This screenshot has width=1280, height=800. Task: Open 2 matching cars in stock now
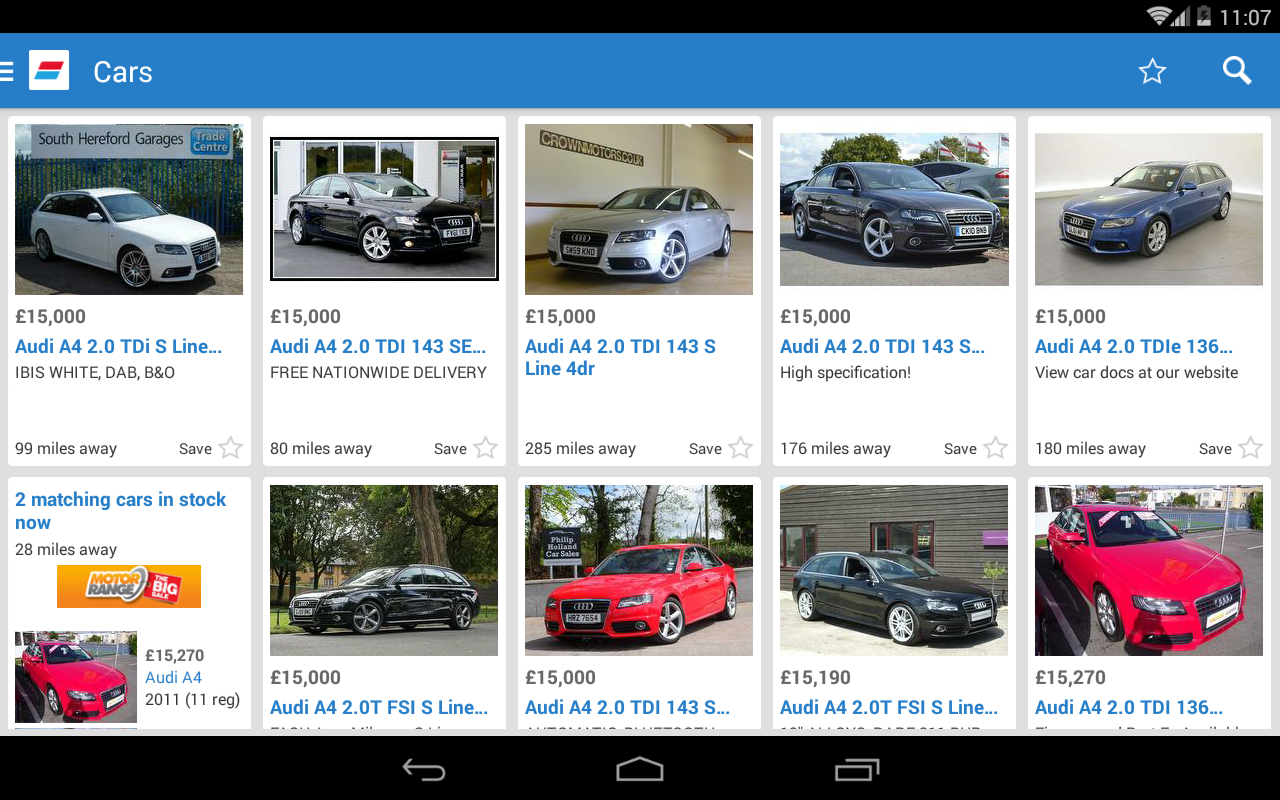click(121, 511)
